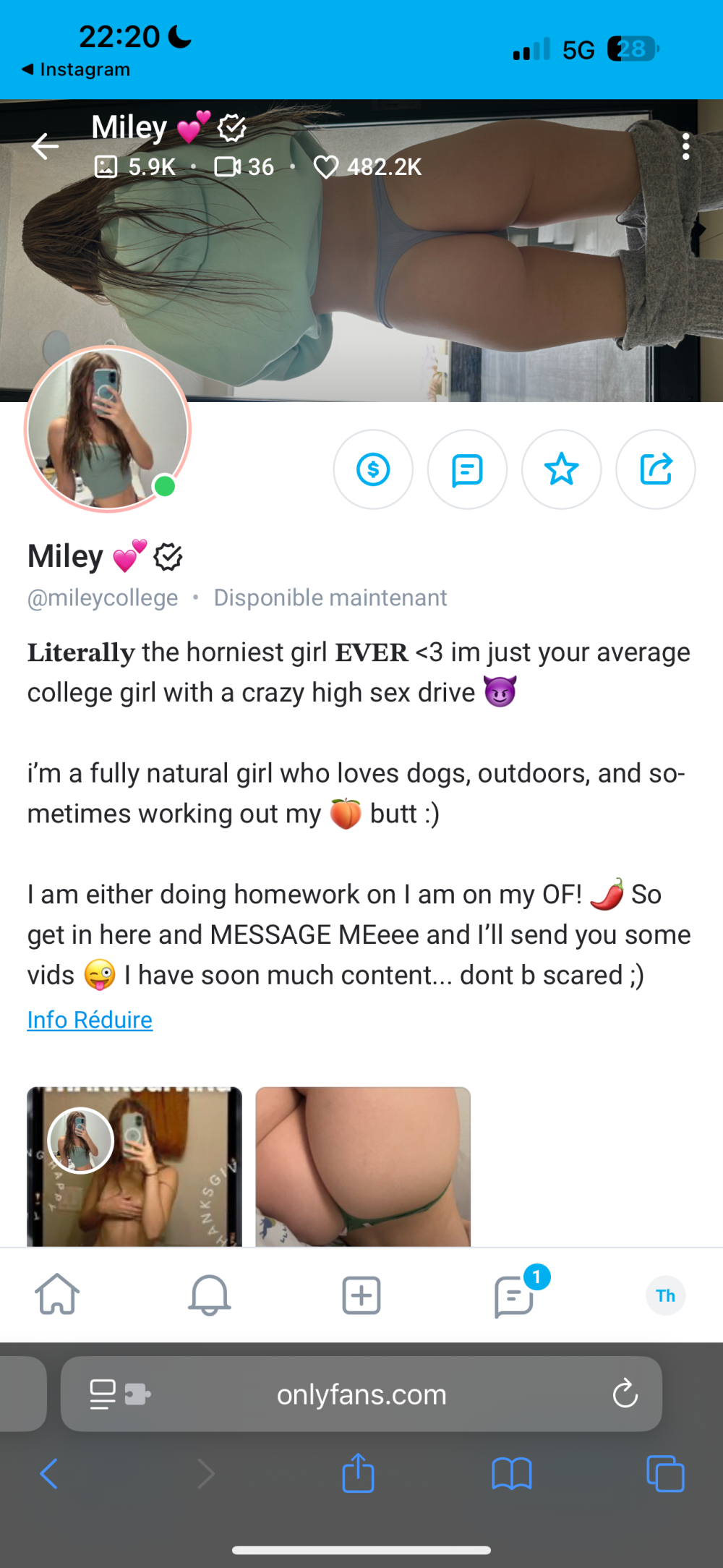Viewport: 723px width, 1568px height.
Task: Open messages with one unread badge
Action: click(x=515, y=1296)
